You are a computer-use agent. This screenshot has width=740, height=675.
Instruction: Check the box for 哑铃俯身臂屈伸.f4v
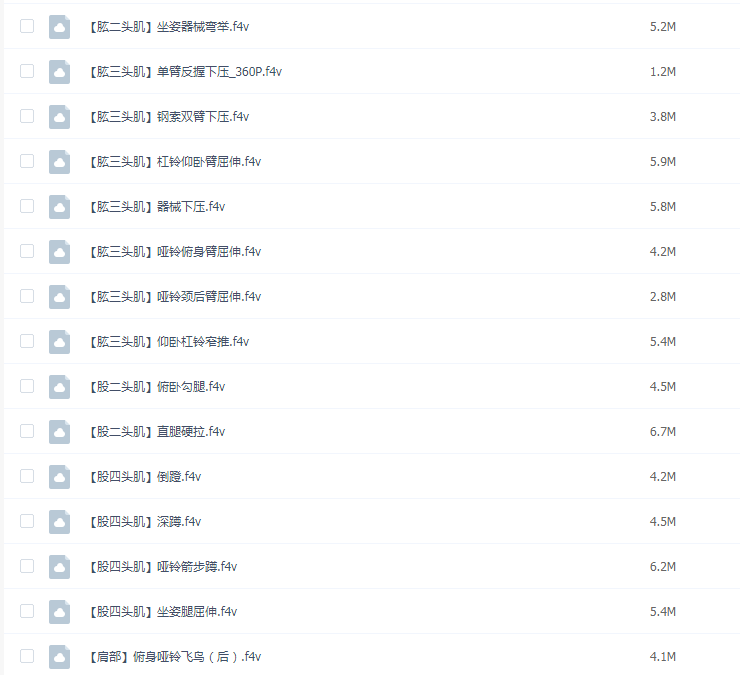27,251
